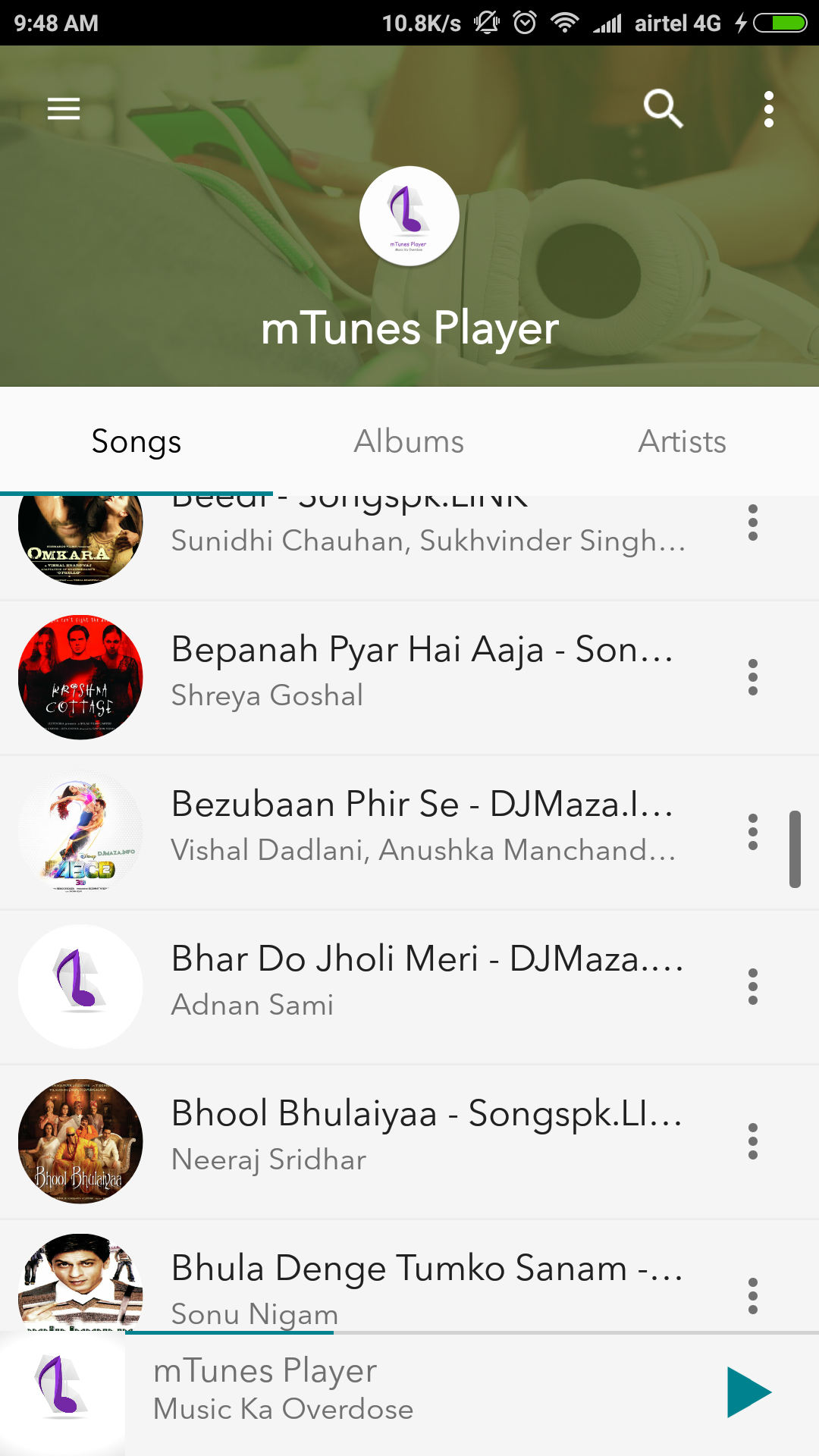Click the mTunes Player circular logo
Screen dimensions: 819x1456
coord(409,216)
